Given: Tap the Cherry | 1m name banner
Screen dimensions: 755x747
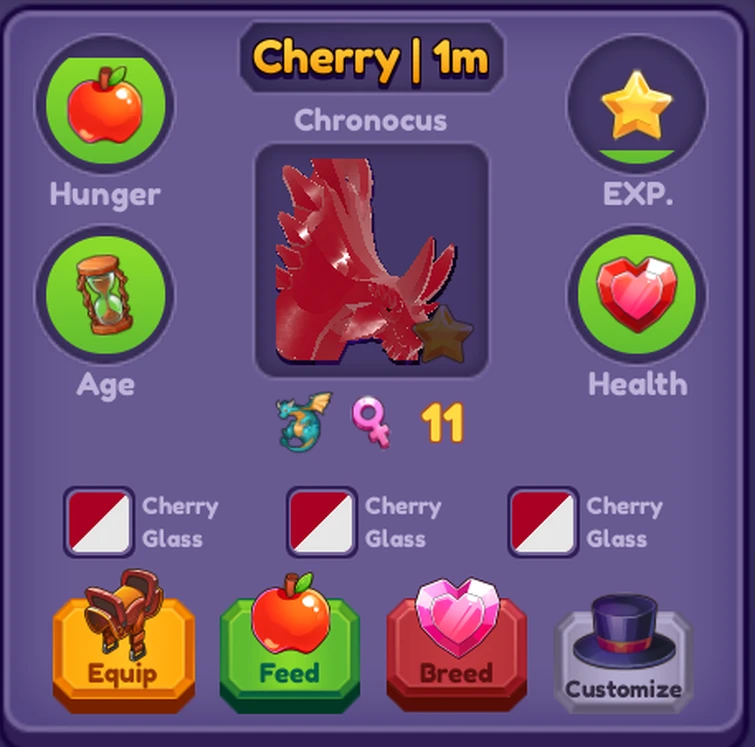Looking at the screenshot, I should tap(372, 58).
